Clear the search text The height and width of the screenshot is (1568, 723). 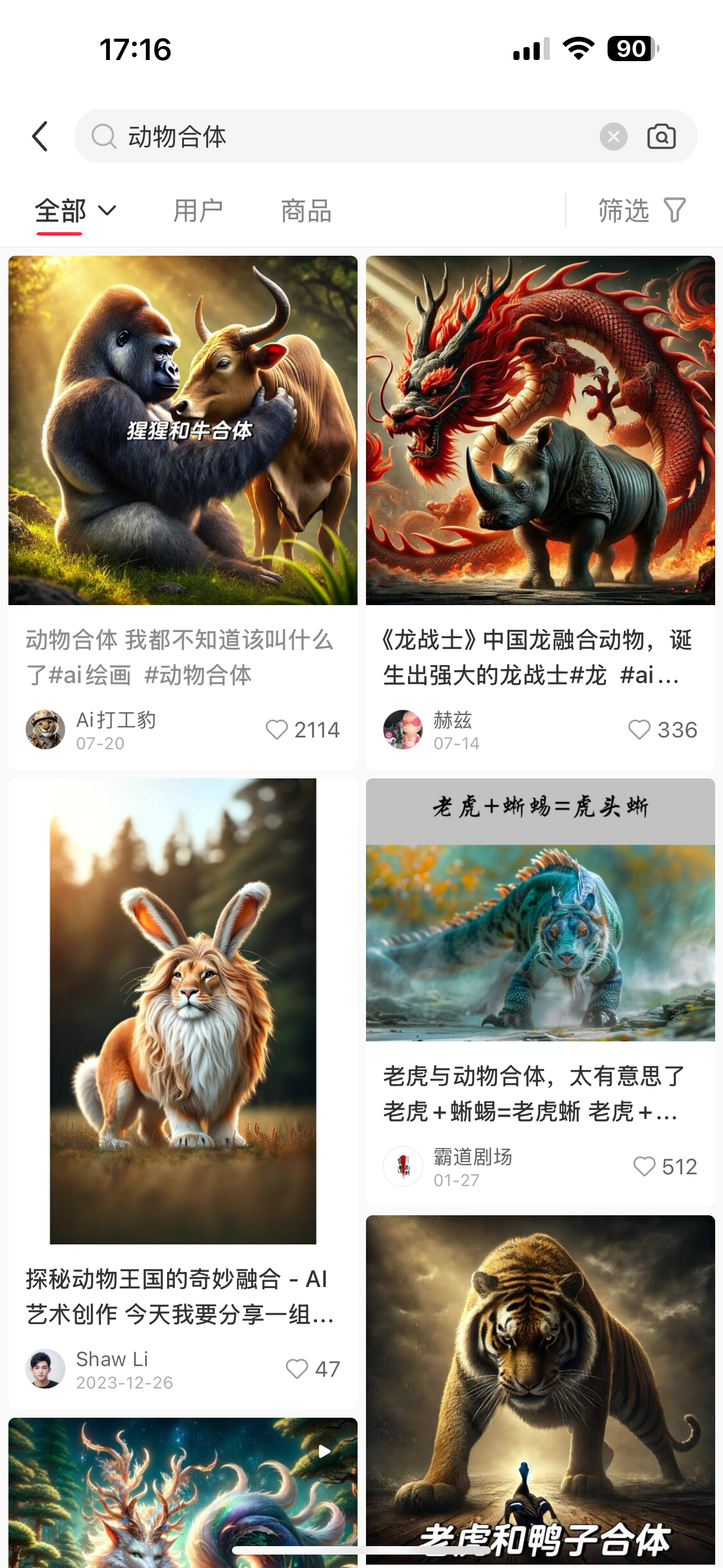pyautogui.click(x=613, y=136)
